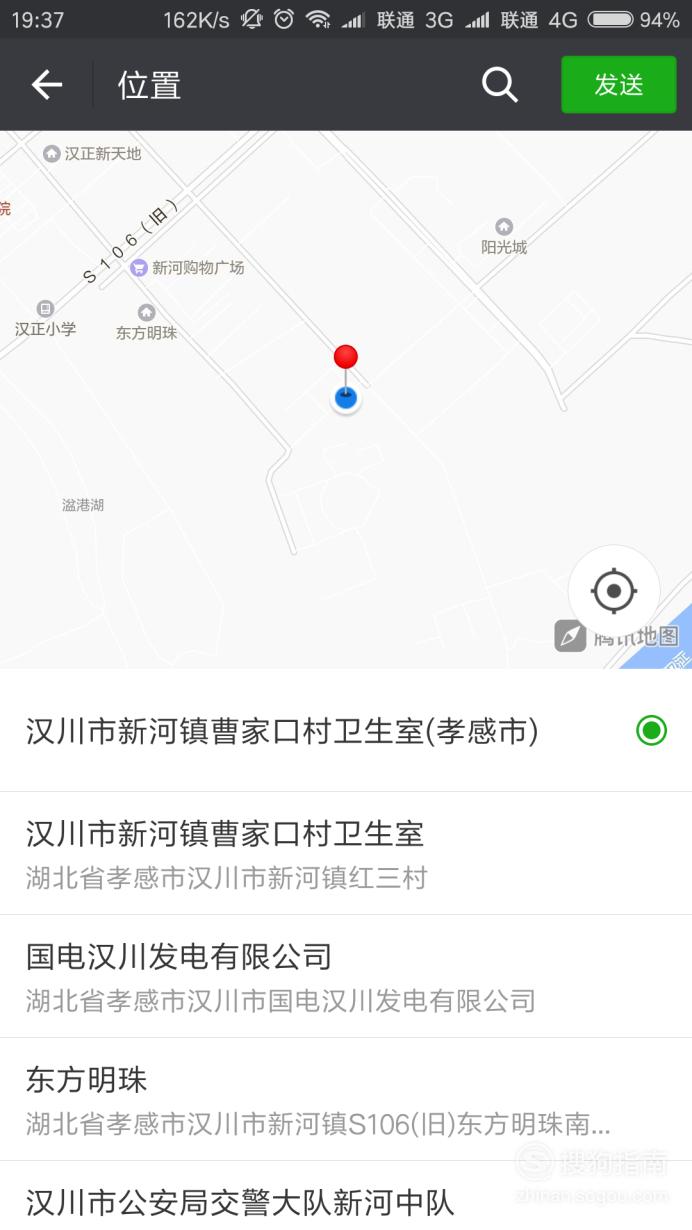Recenter the map on current location
The height and width of the screenshot is (1230, 692).
click(614, 591)
